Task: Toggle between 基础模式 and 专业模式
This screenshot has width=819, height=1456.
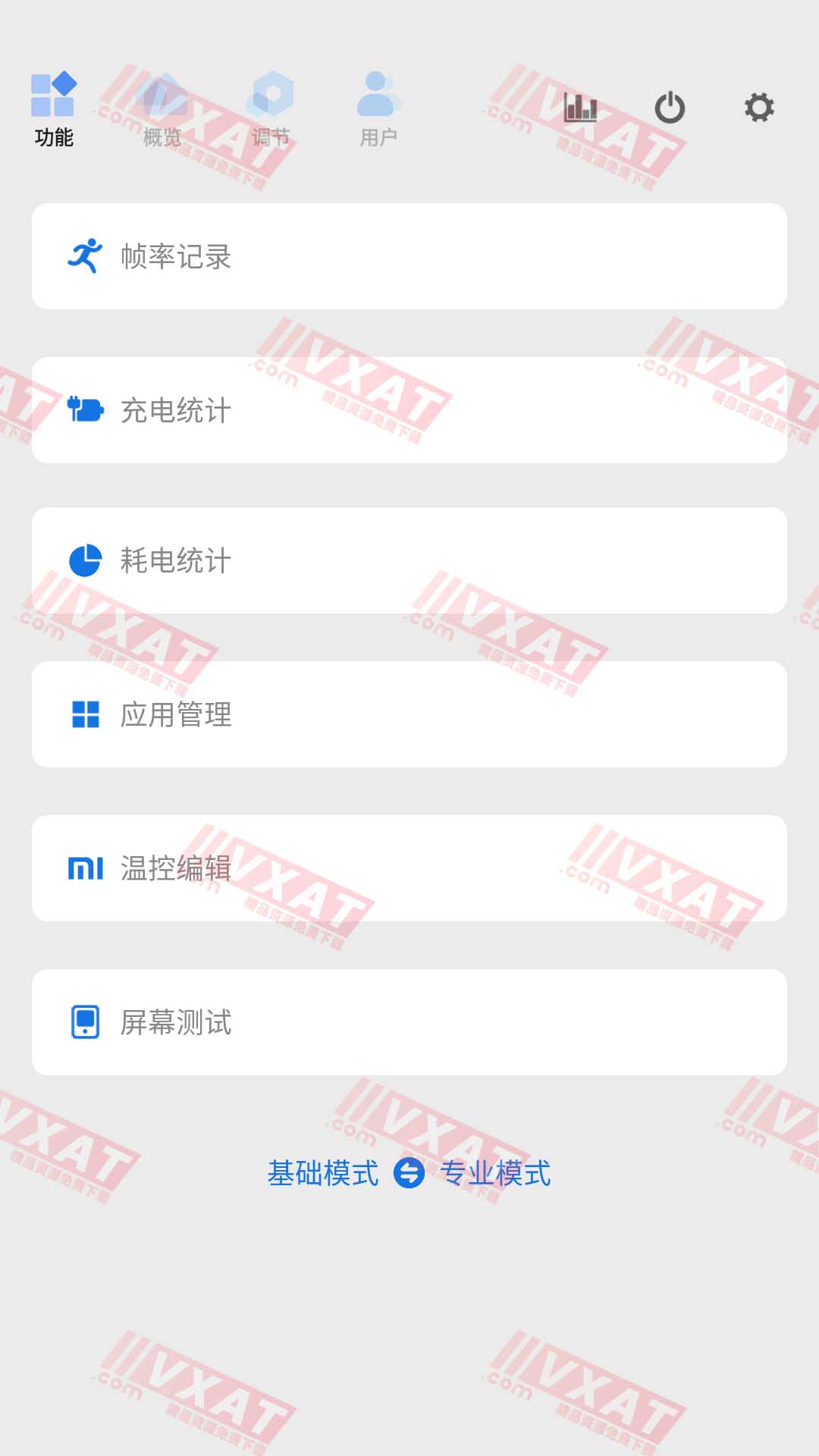Action: (409, 1173)
